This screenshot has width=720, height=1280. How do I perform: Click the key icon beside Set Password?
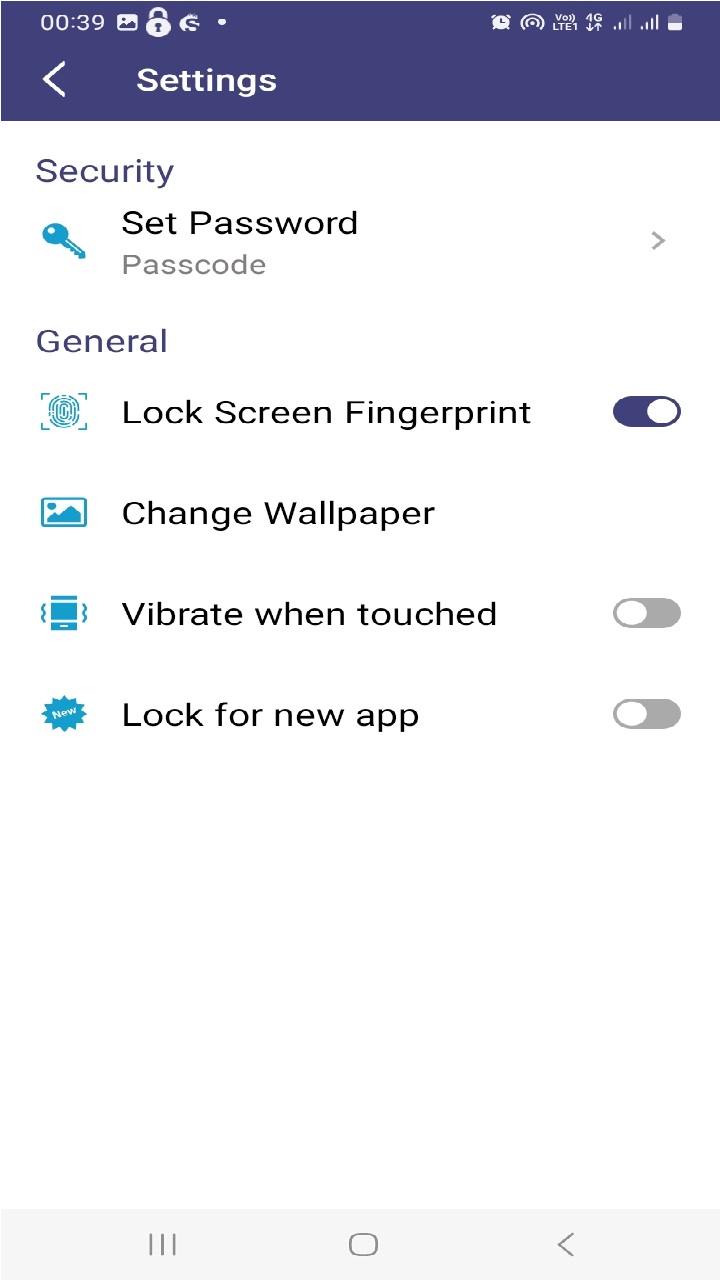pyautogui.click(x=63, y=240)
